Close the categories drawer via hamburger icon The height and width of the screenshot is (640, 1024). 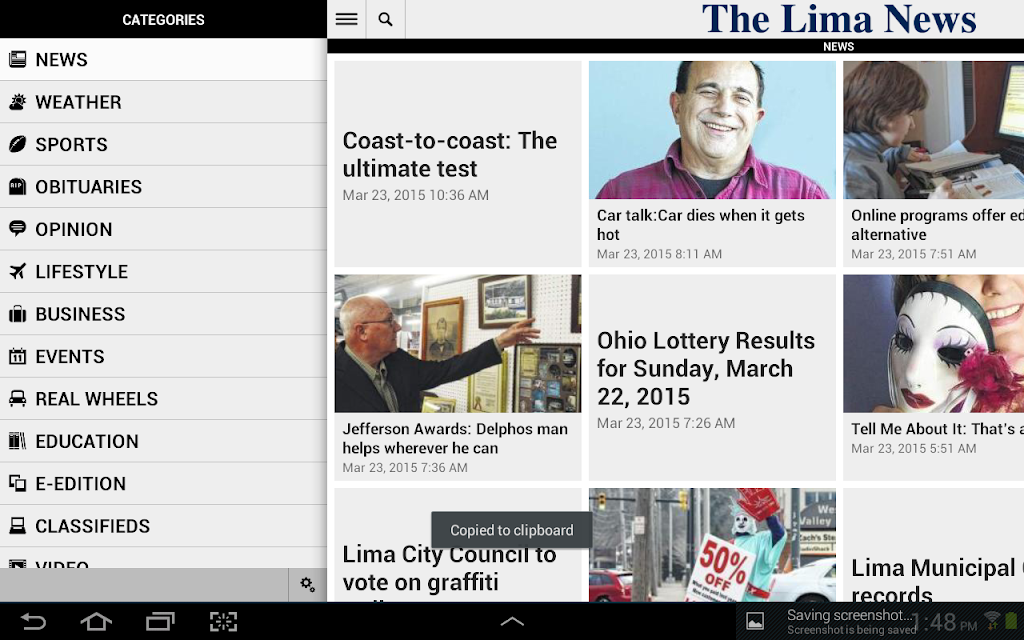tap(346, 19)
